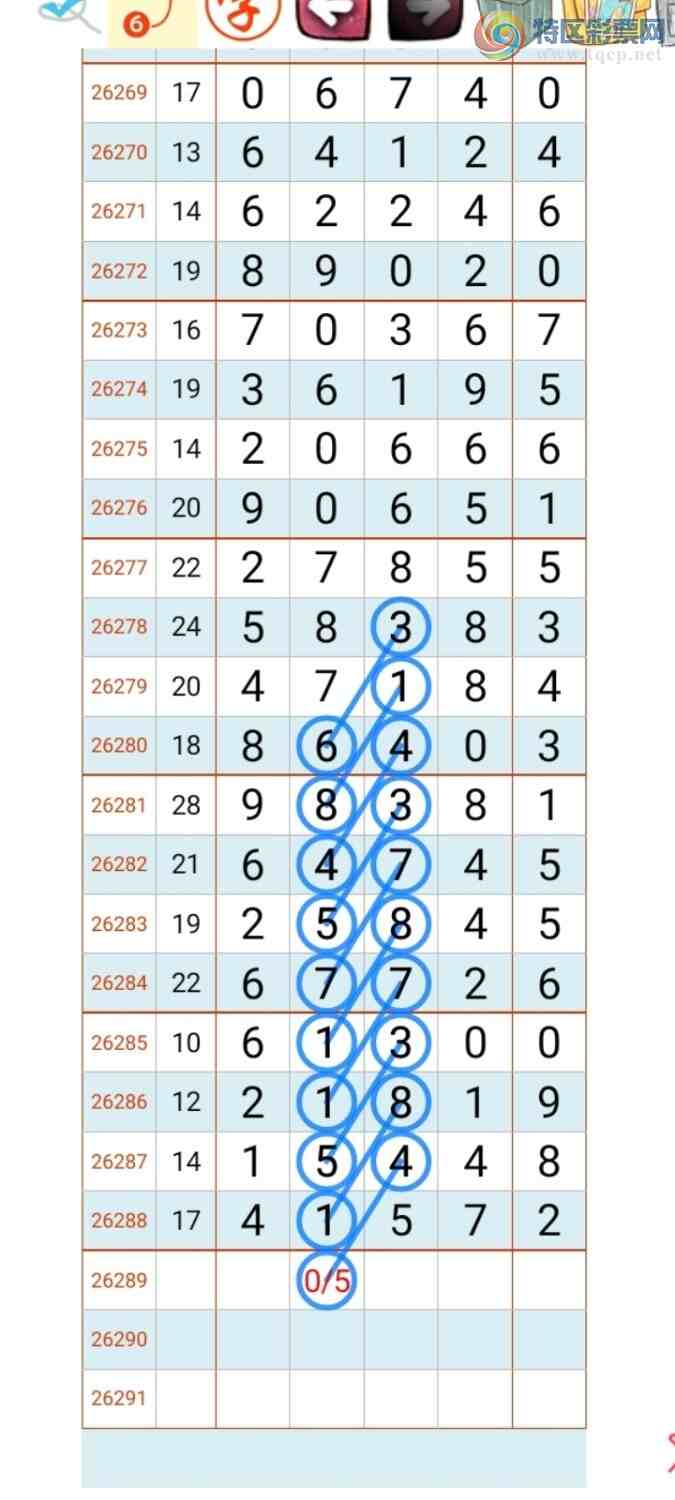This screenshot has width=675, height=1500.
Task: Select the 字 text annotation tool
Action: click(243, 18)
